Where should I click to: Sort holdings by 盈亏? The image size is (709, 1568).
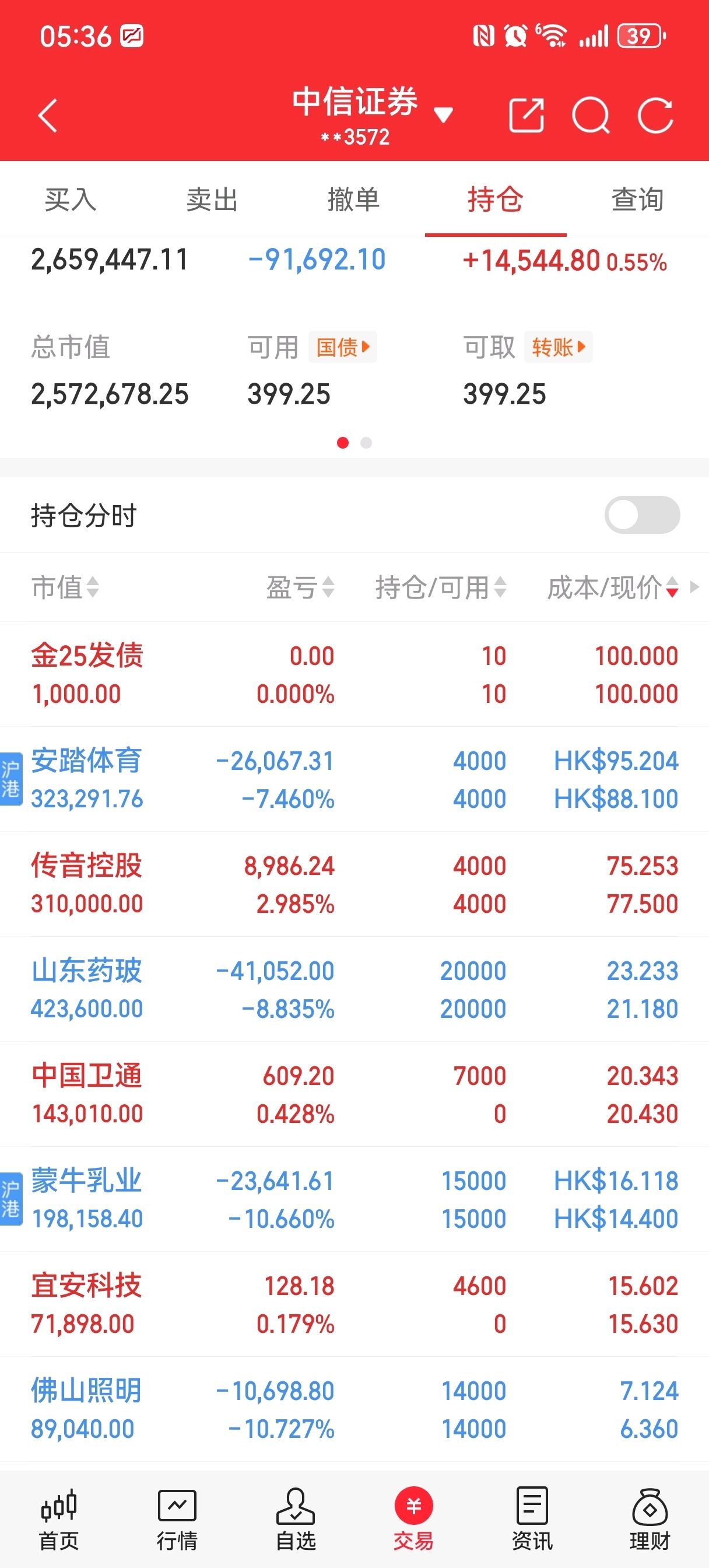[300, 587]
